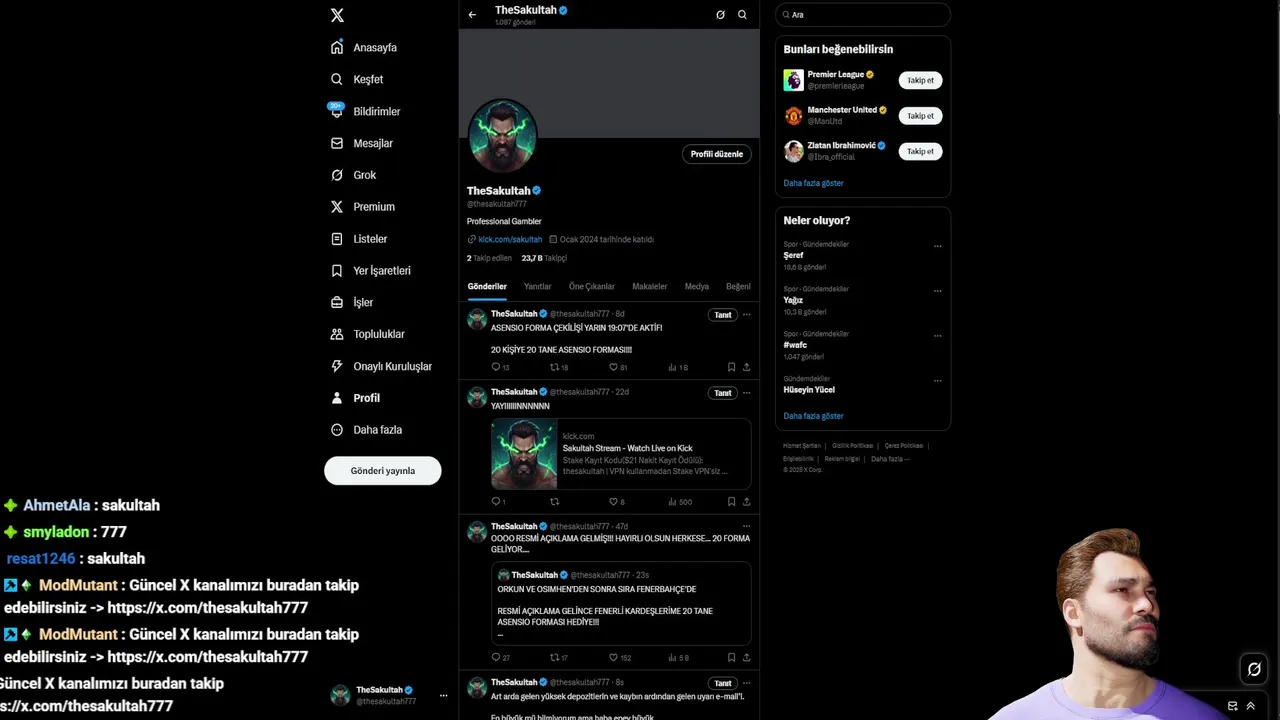Open the Şeref trending topic

coord(794,255)
